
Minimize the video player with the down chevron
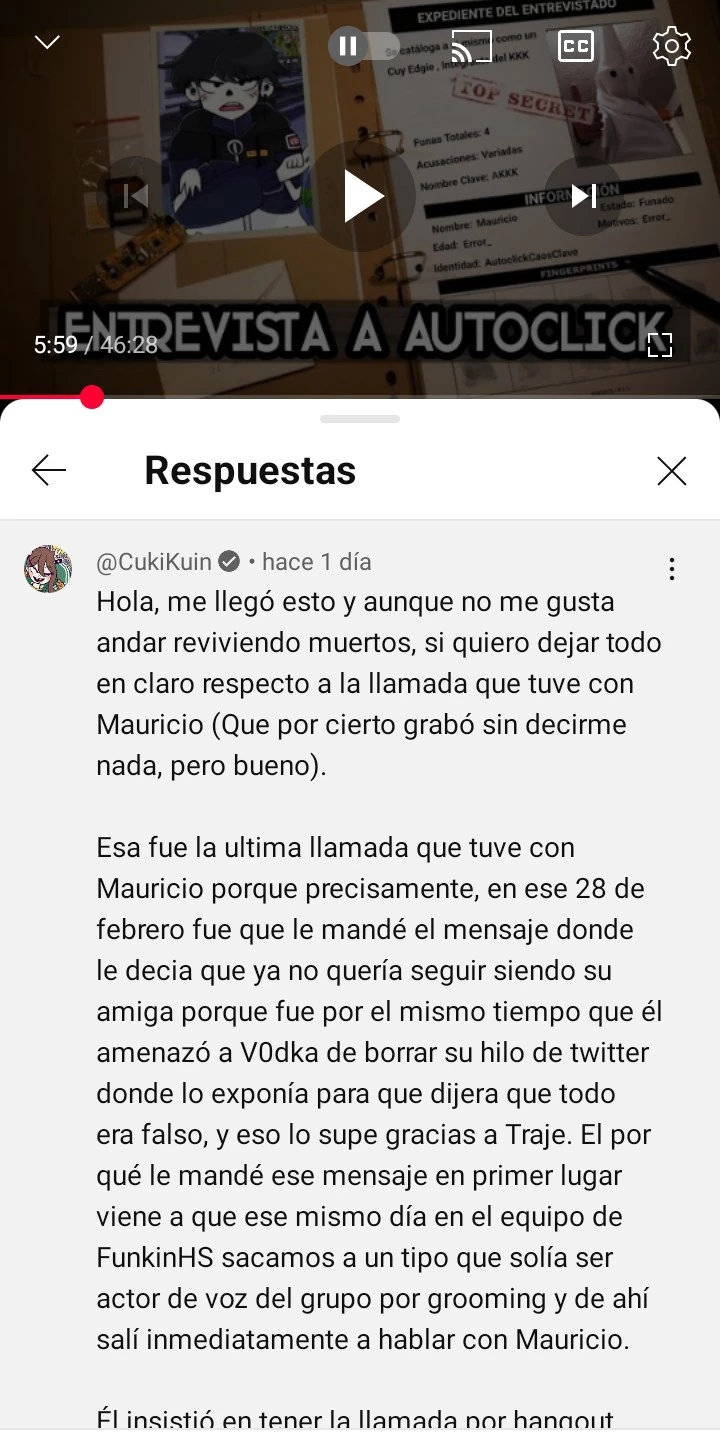click(47, 42)
